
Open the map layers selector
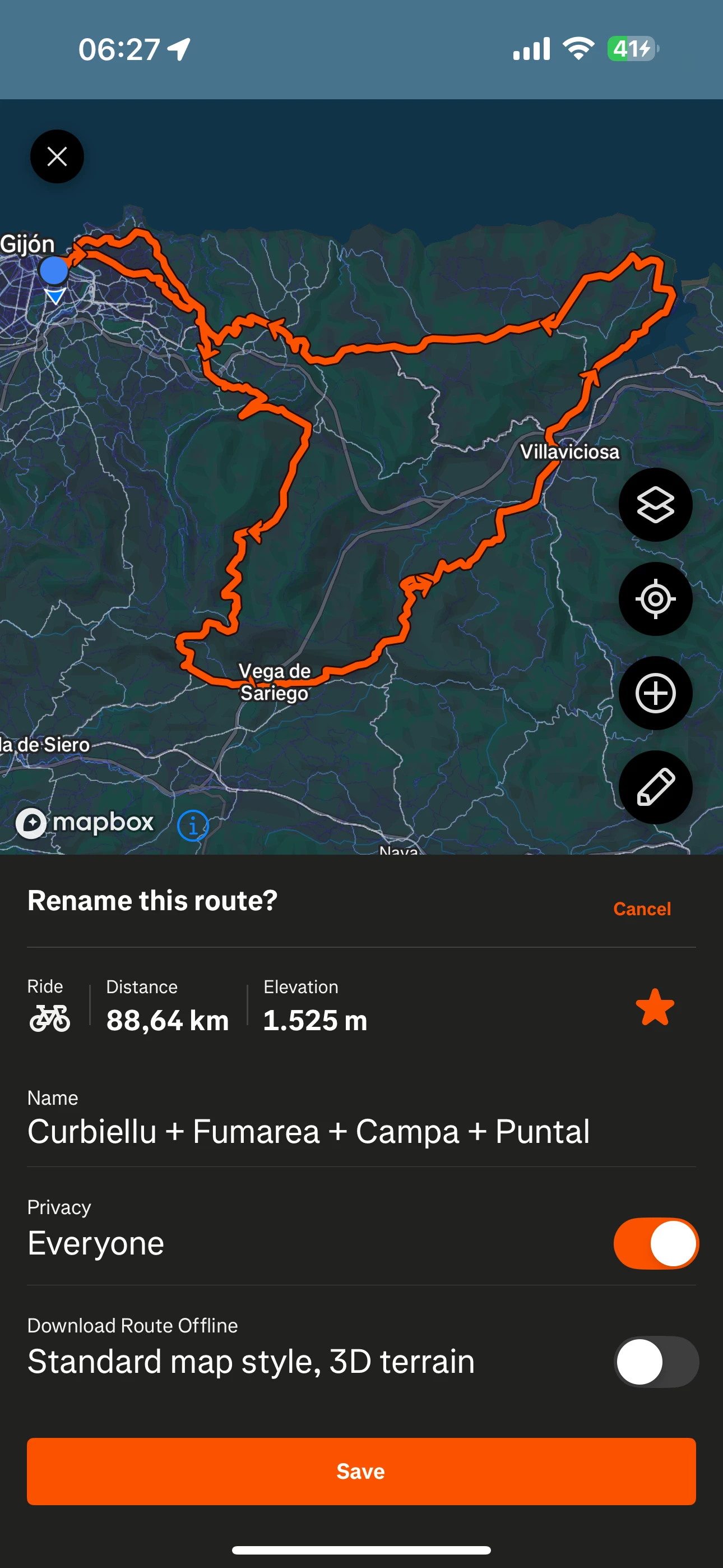coord(655,505)
